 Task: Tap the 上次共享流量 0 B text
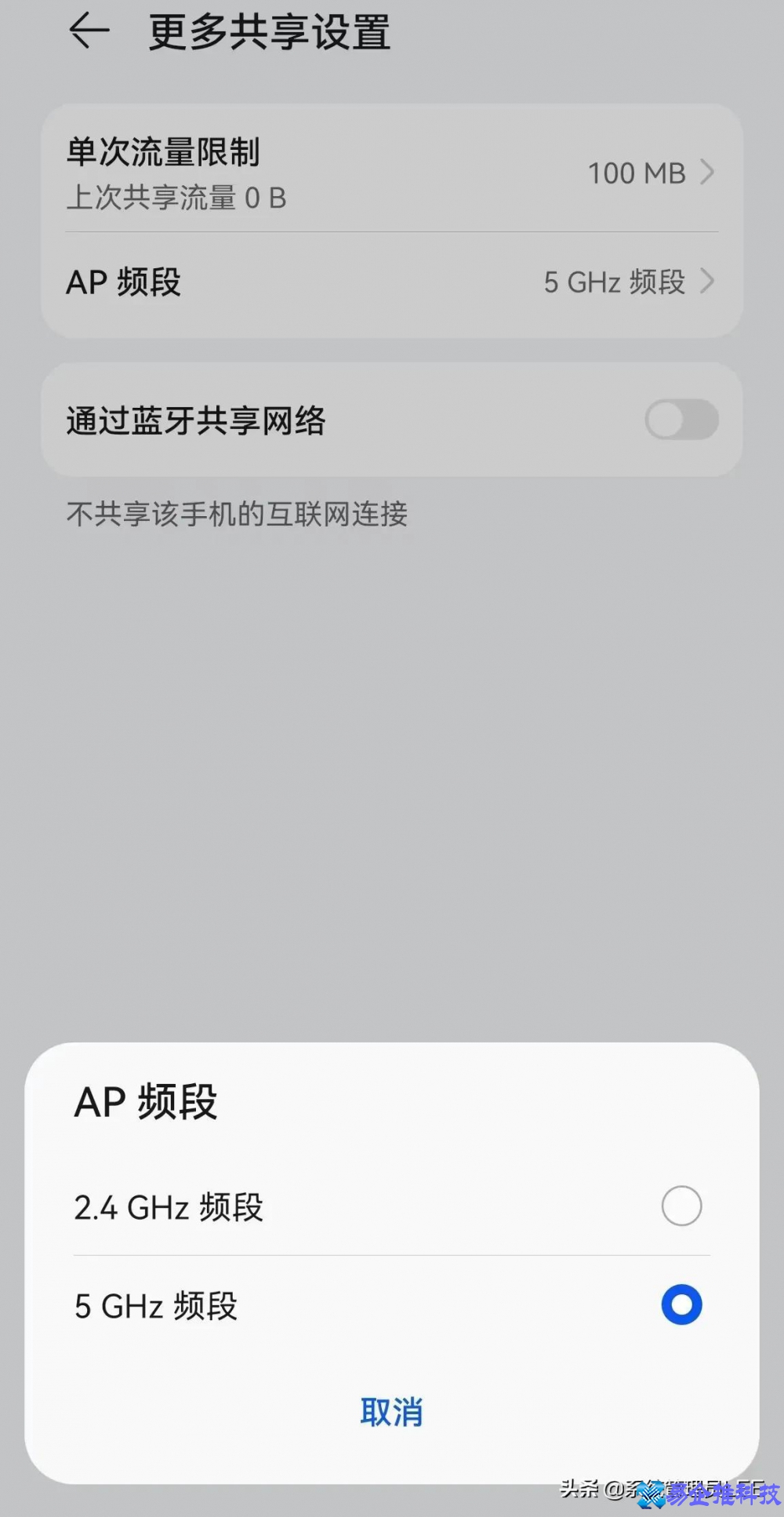tap(176, 200)
